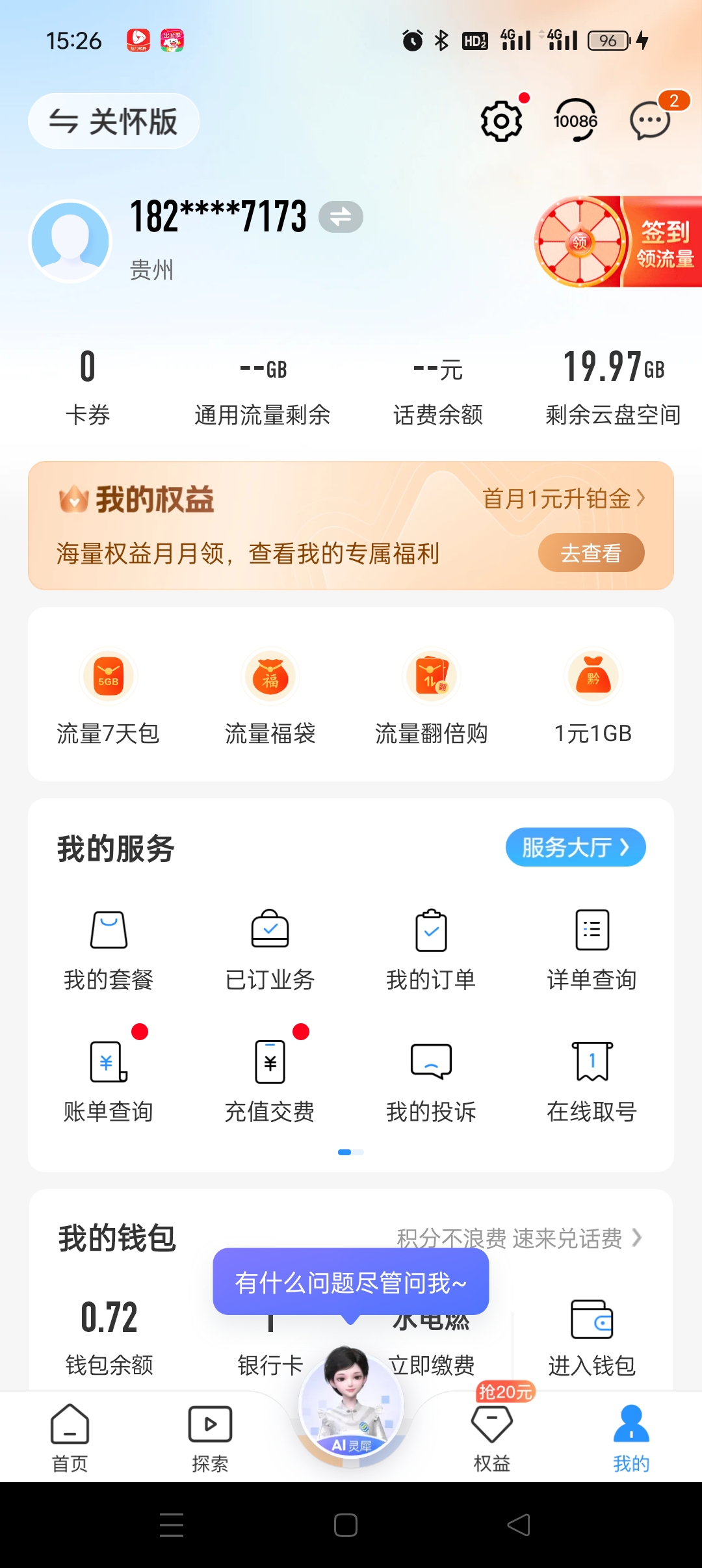This screenshot has height=1568, width=702.
Task: Open the 签到领流量 check-in wheel
Action: click(x=617, y=242)
